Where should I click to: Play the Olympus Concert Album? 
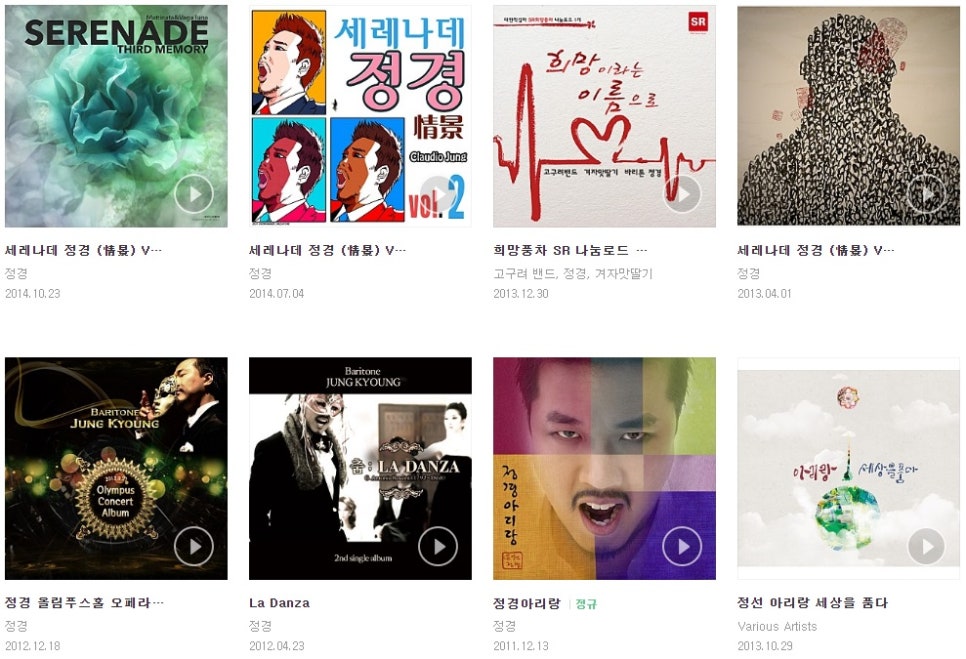click(x=194, y=546)
